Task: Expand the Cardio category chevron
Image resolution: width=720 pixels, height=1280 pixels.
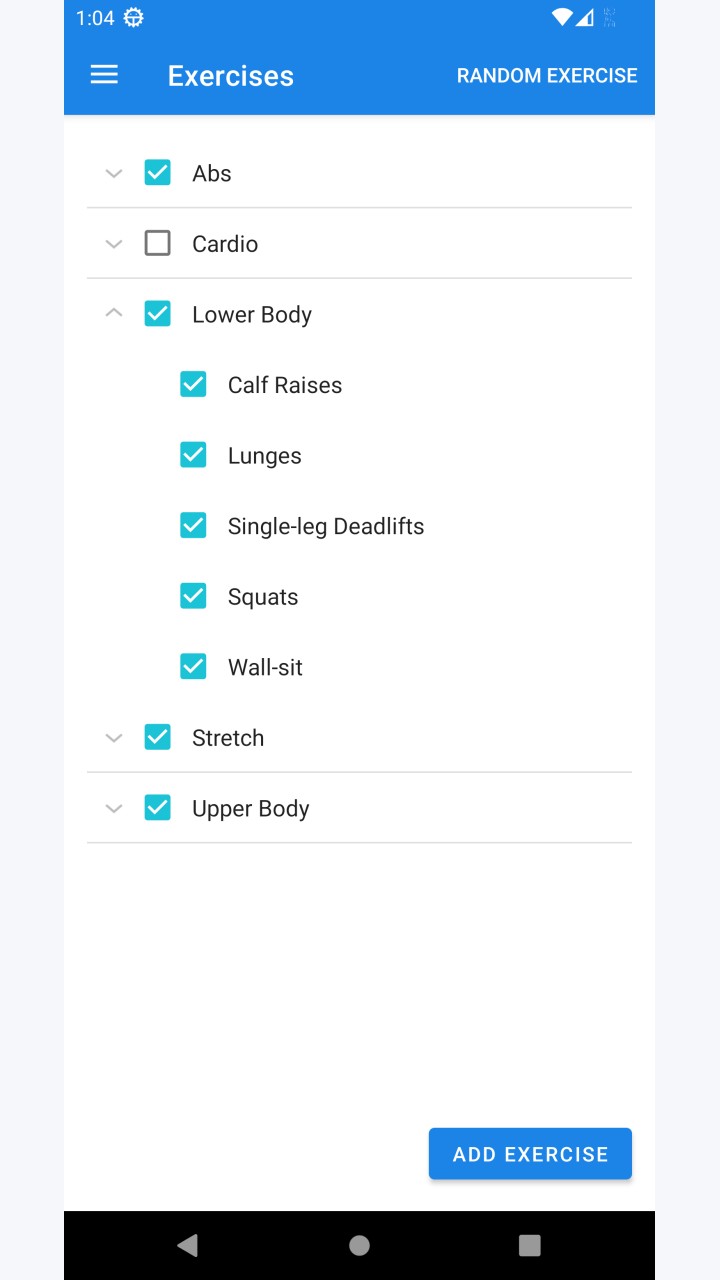Action: [x=114, y=244]
